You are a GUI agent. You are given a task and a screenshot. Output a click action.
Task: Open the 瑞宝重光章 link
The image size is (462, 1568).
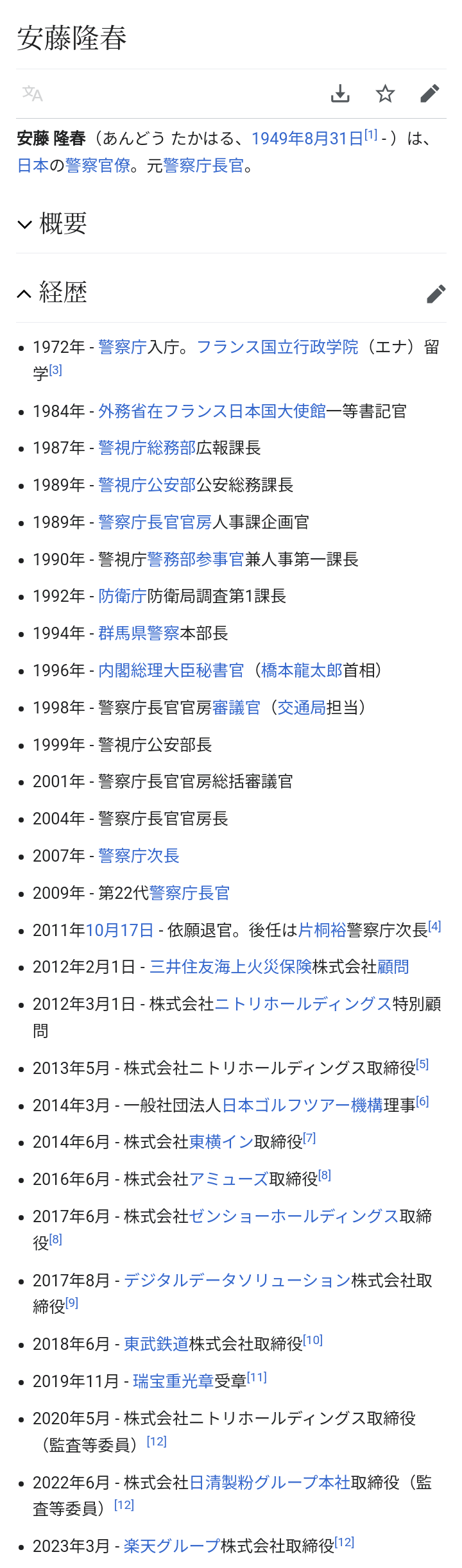click(173, 1381)
